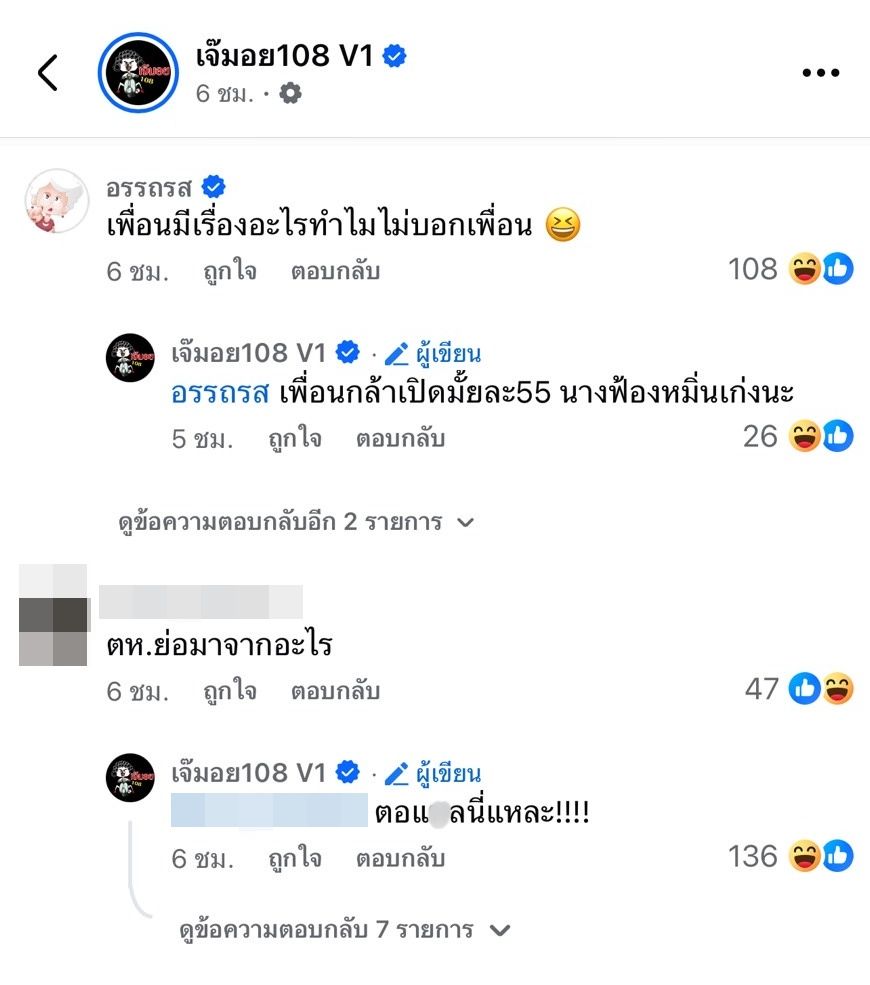870x985 pixels.
Task: Open the three-dot overflow menu
Action: tap(820, 73)
